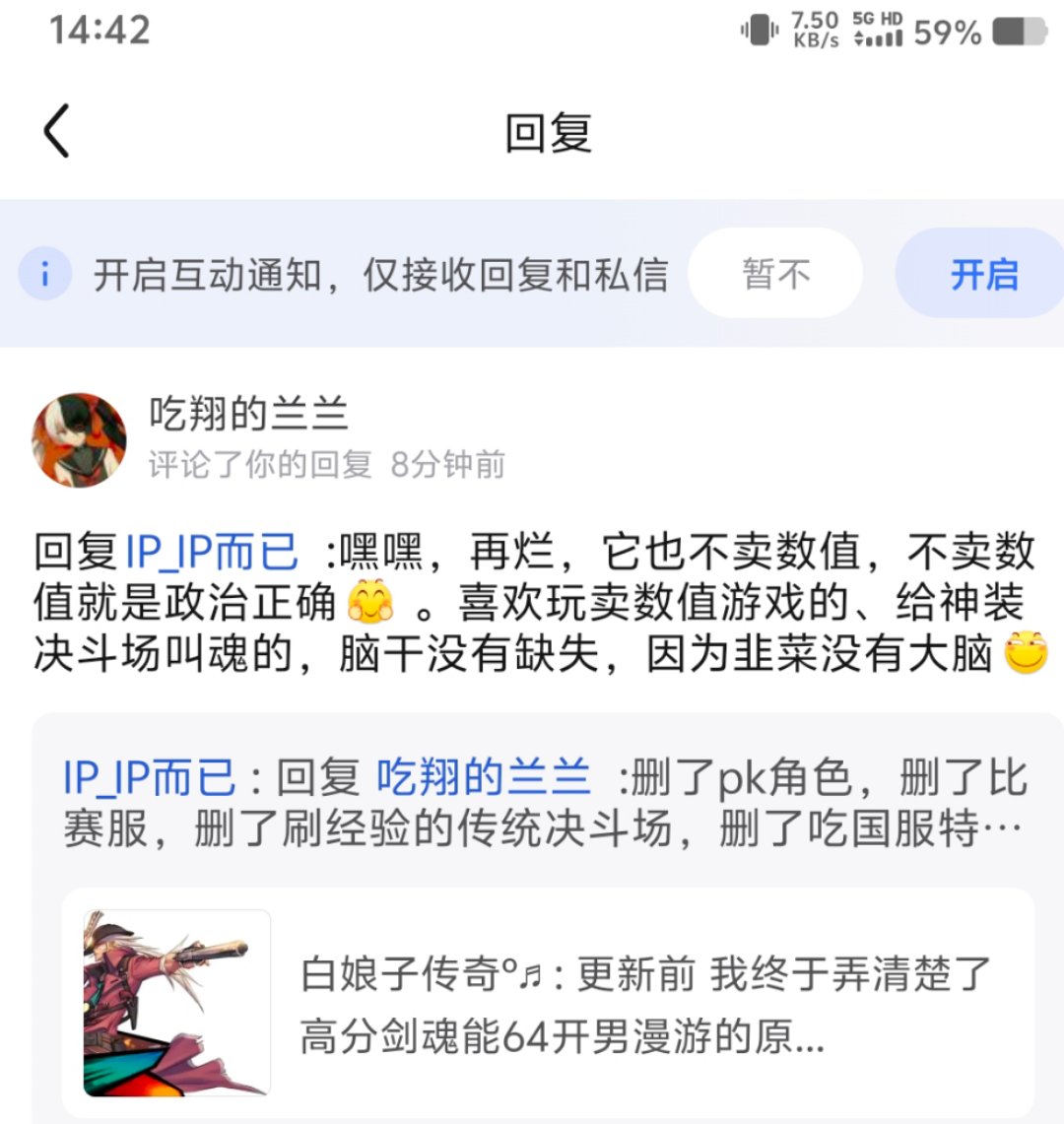1064x1124 pixels.
Task: Open the IP_IP而已 mention in the reply text
Action: (212, 553)
